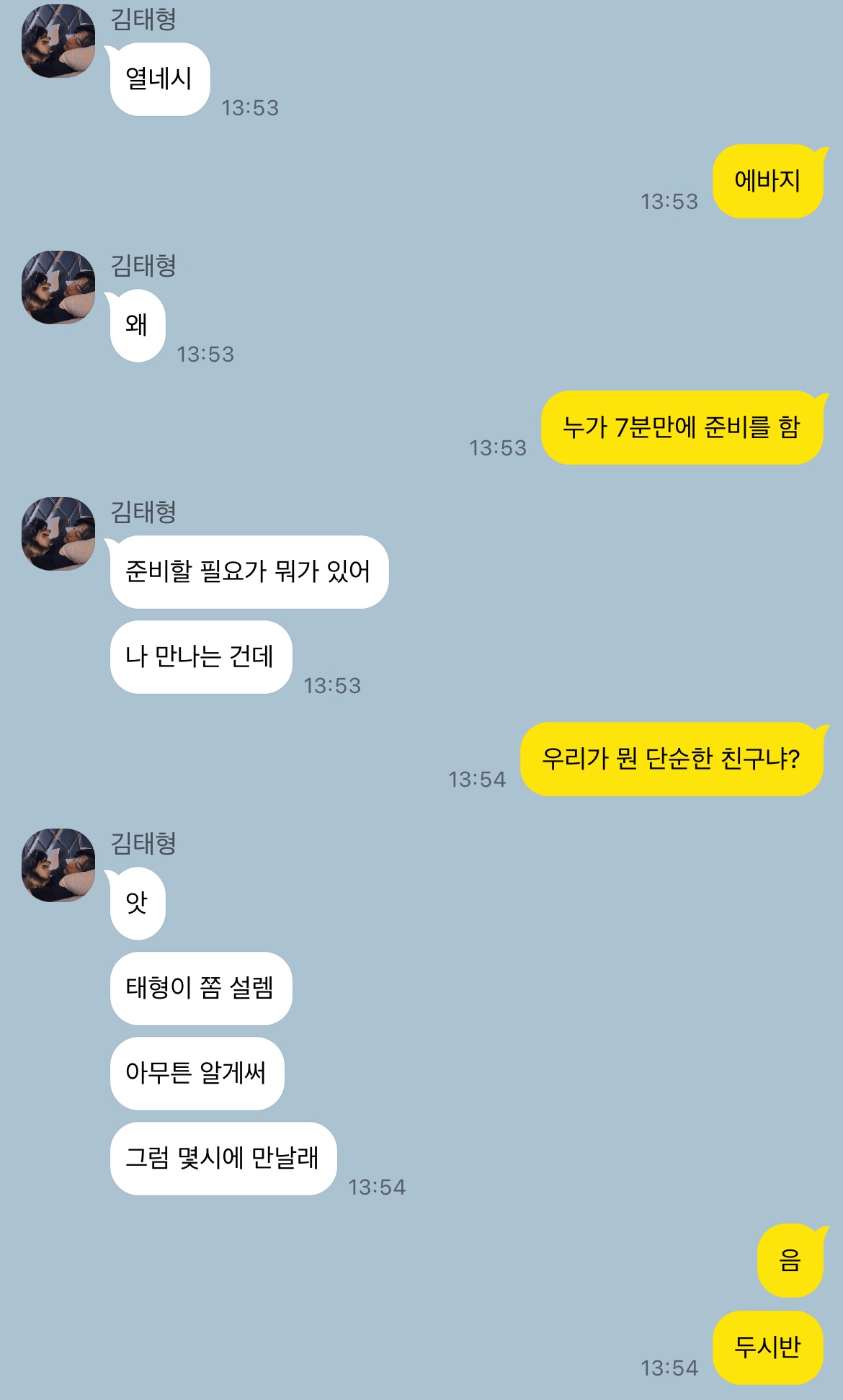Select 김태형's avatar beside the 앗 message
Image resolution: width=843 pixels, height=1400 pixels.
tap(58, 865)
